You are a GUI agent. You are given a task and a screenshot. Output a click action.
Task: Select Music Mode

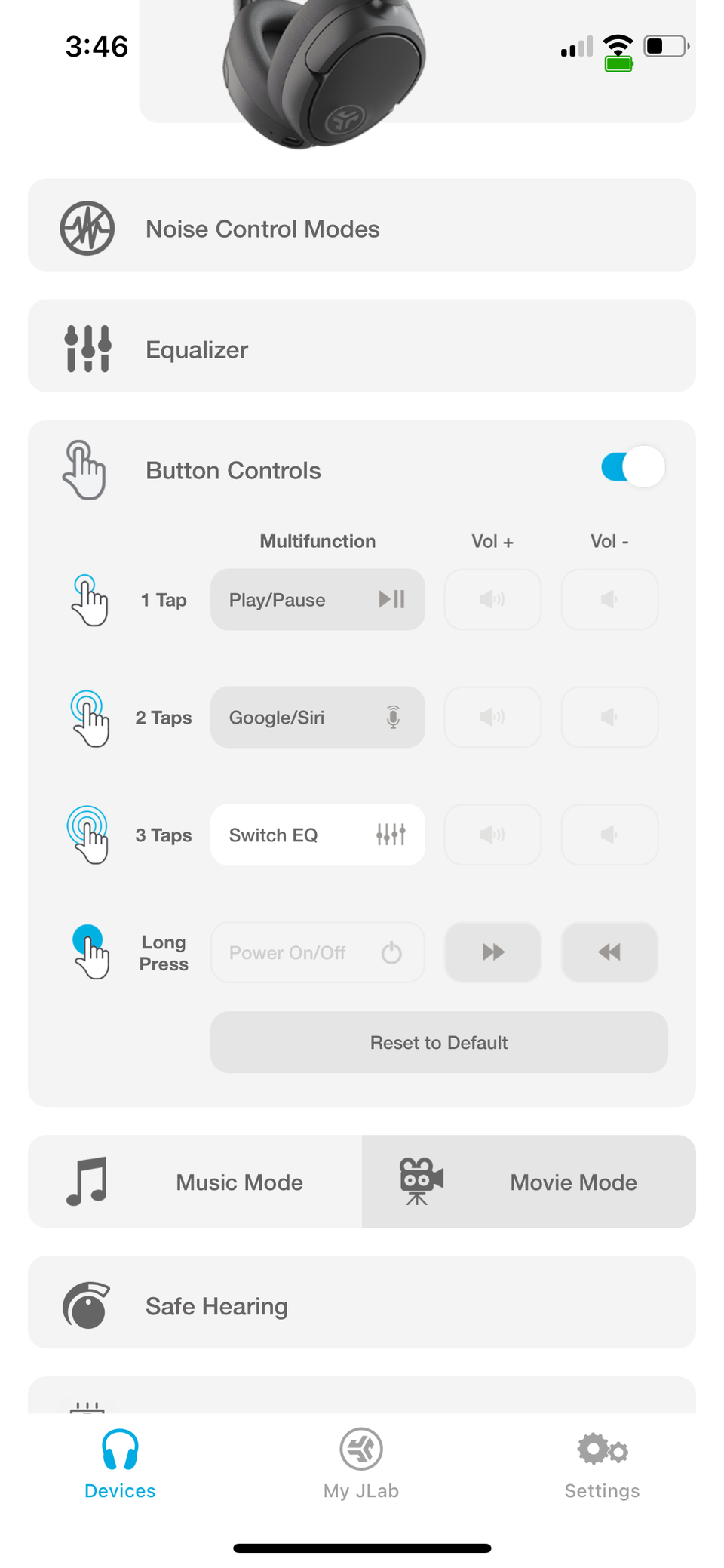(196, 1182)
